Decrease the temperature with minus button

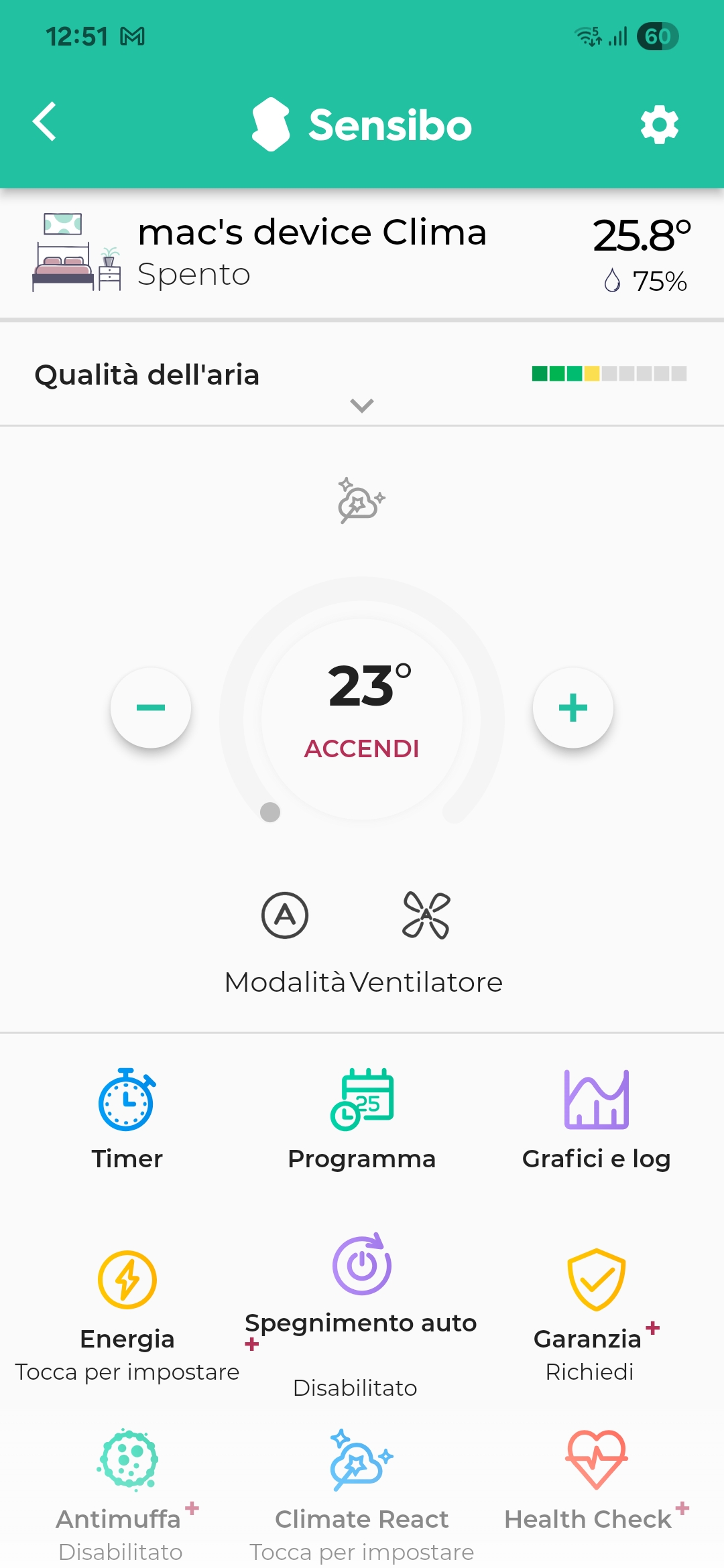[151, 708]
